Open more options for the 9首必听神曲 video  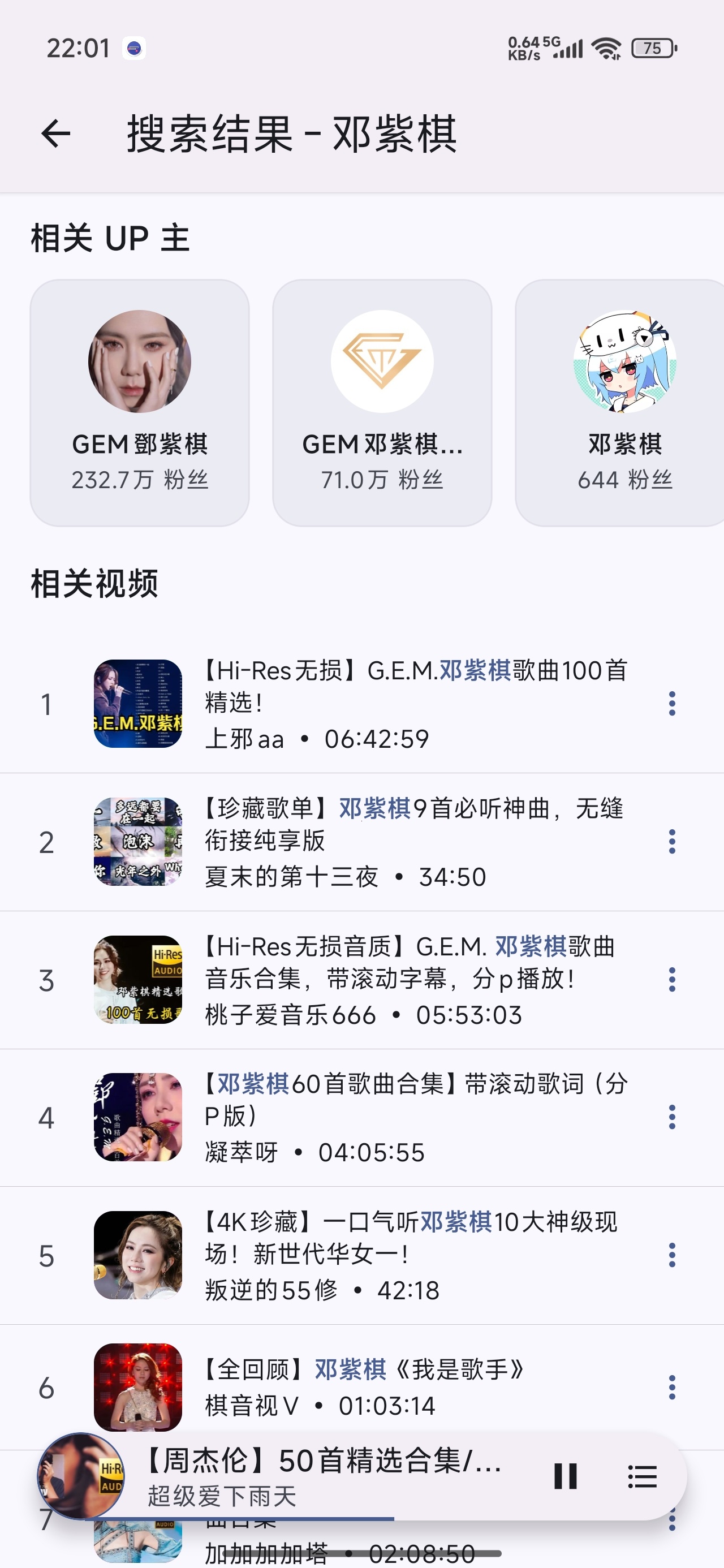[x=671, y=842]
